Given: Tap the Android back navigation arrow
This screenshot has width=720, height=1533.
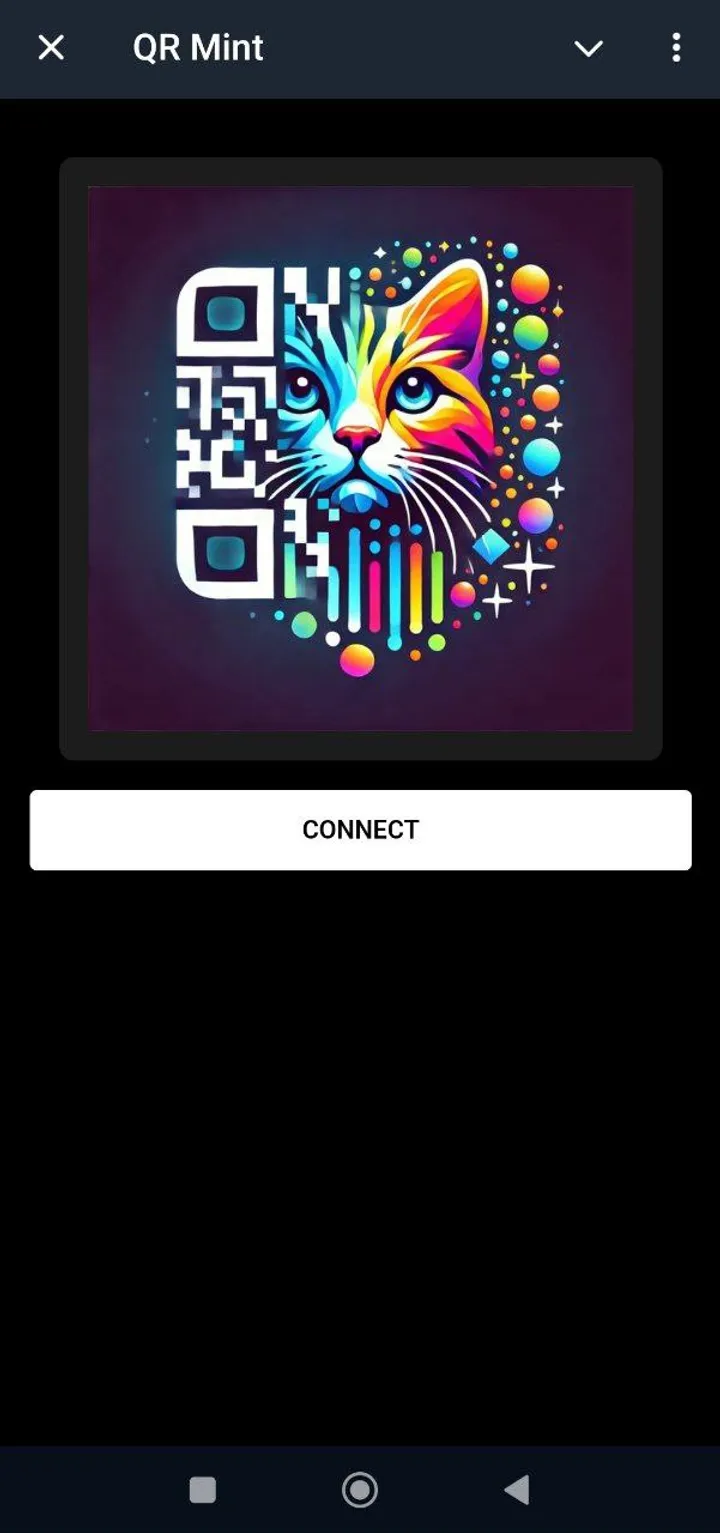Looking at the screenshot, I should tap(516, 1489).
